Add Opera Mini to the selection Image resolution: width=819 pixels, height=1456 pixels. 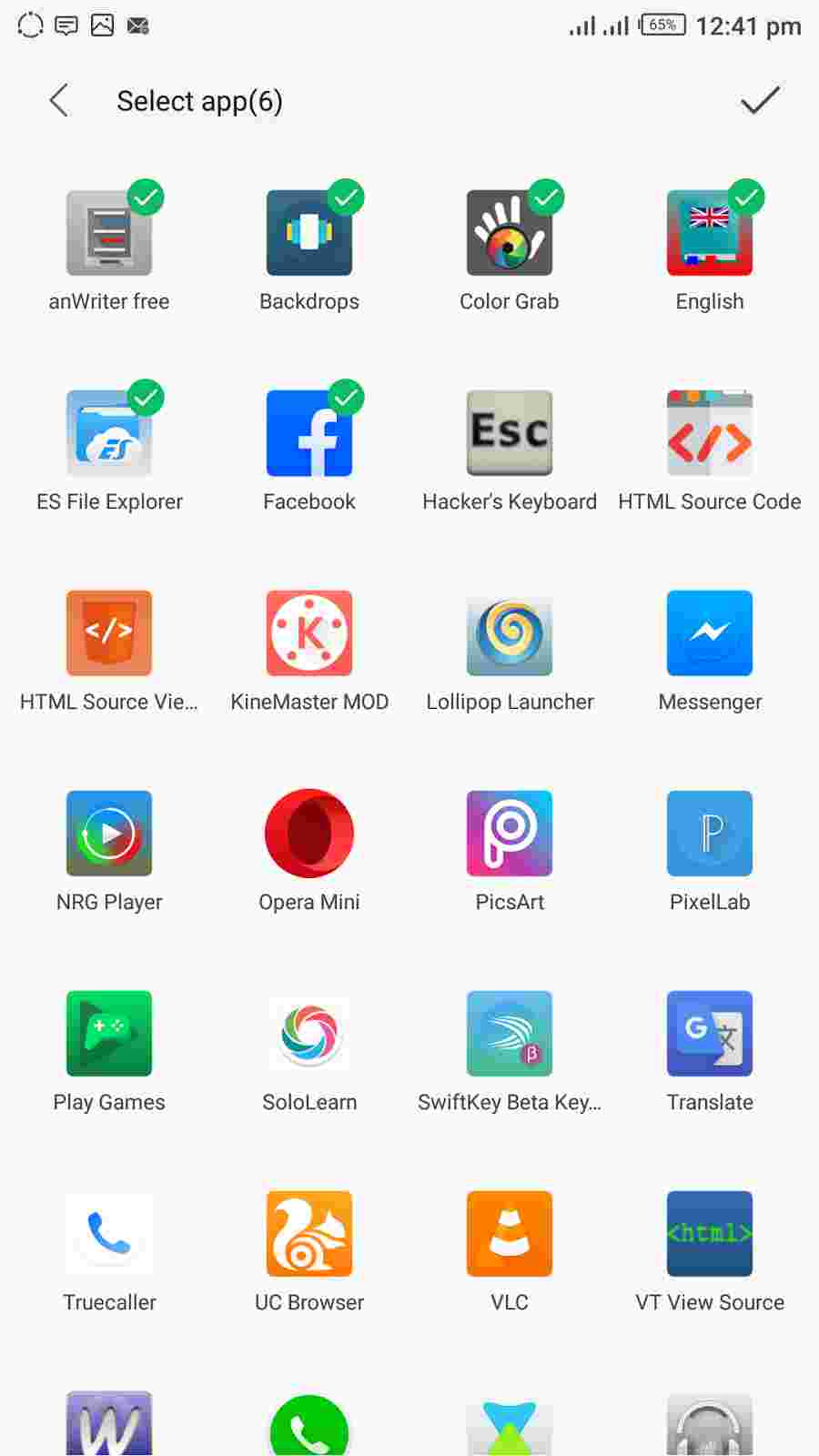click(309, 834)
